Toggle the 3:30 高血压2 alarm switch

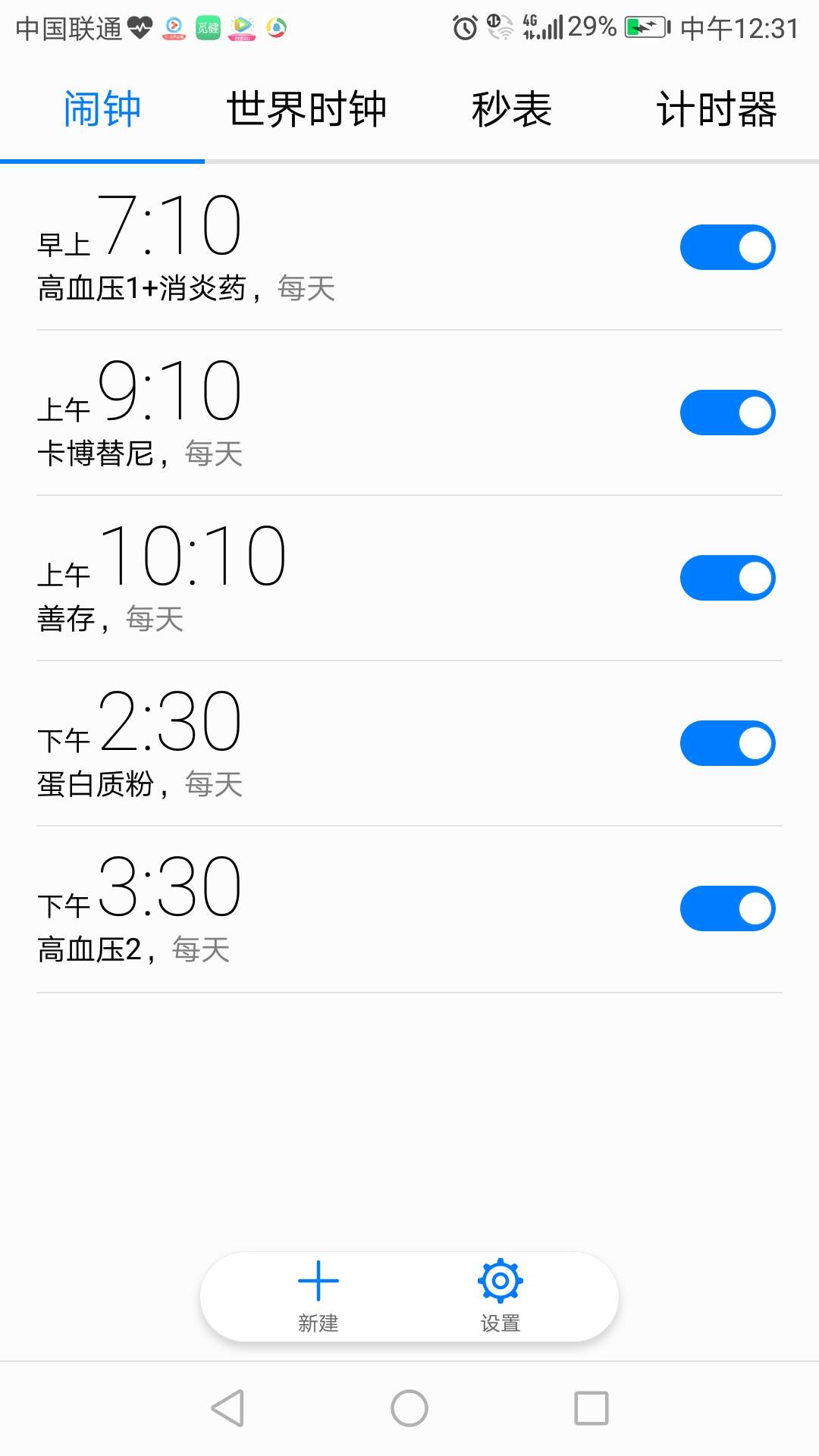click(x=726, y=908)
